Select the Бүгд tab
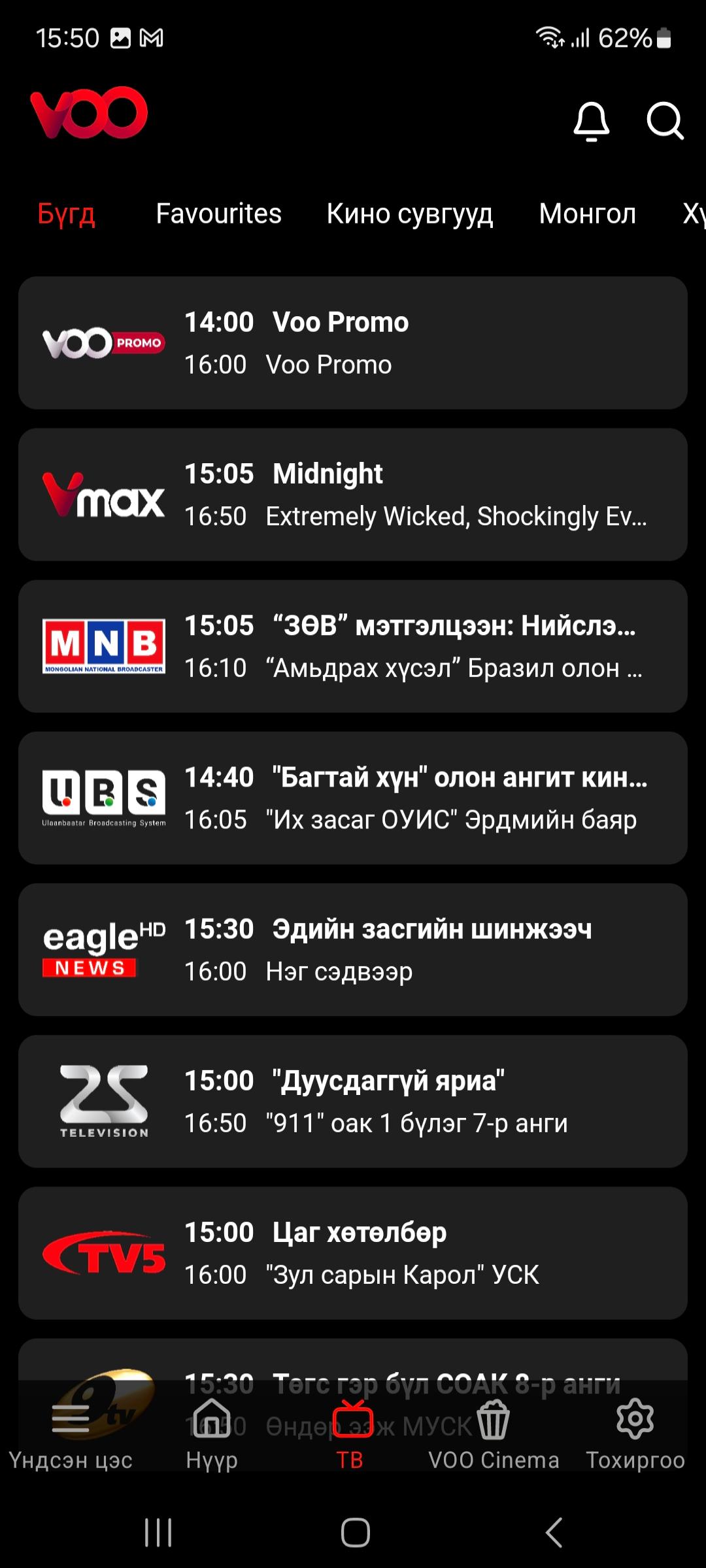The width and height of the screenshot is (706, 1568). (67, 214)
